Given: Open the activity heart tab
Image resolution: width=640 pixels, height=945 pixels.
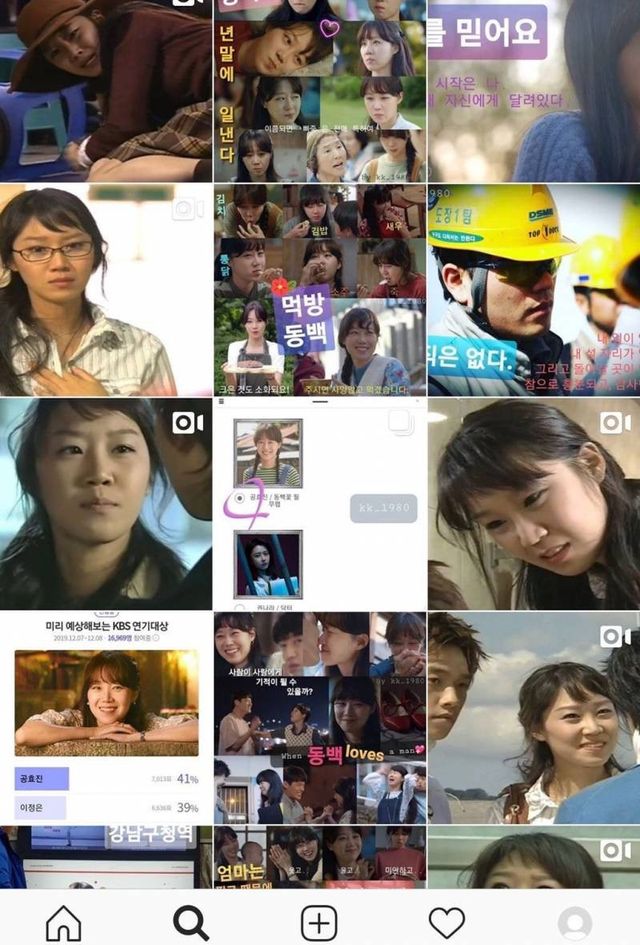Looking at the screenshot, I should coord(446,921).
